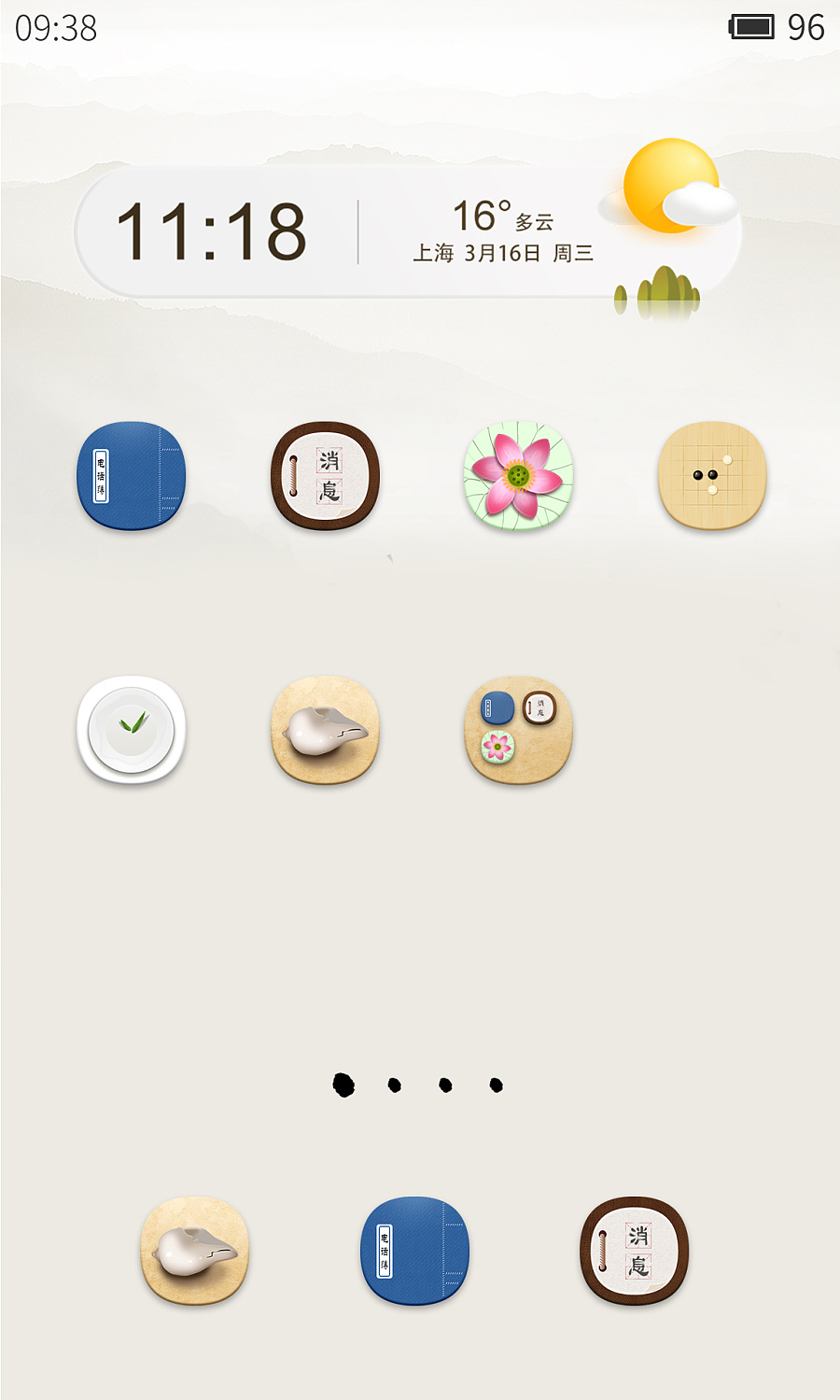The width and height of the screenshot is (840, 1400).
Task: Open the folder containing three small apps
Action: pyautogui.click(x=519, y=730)
